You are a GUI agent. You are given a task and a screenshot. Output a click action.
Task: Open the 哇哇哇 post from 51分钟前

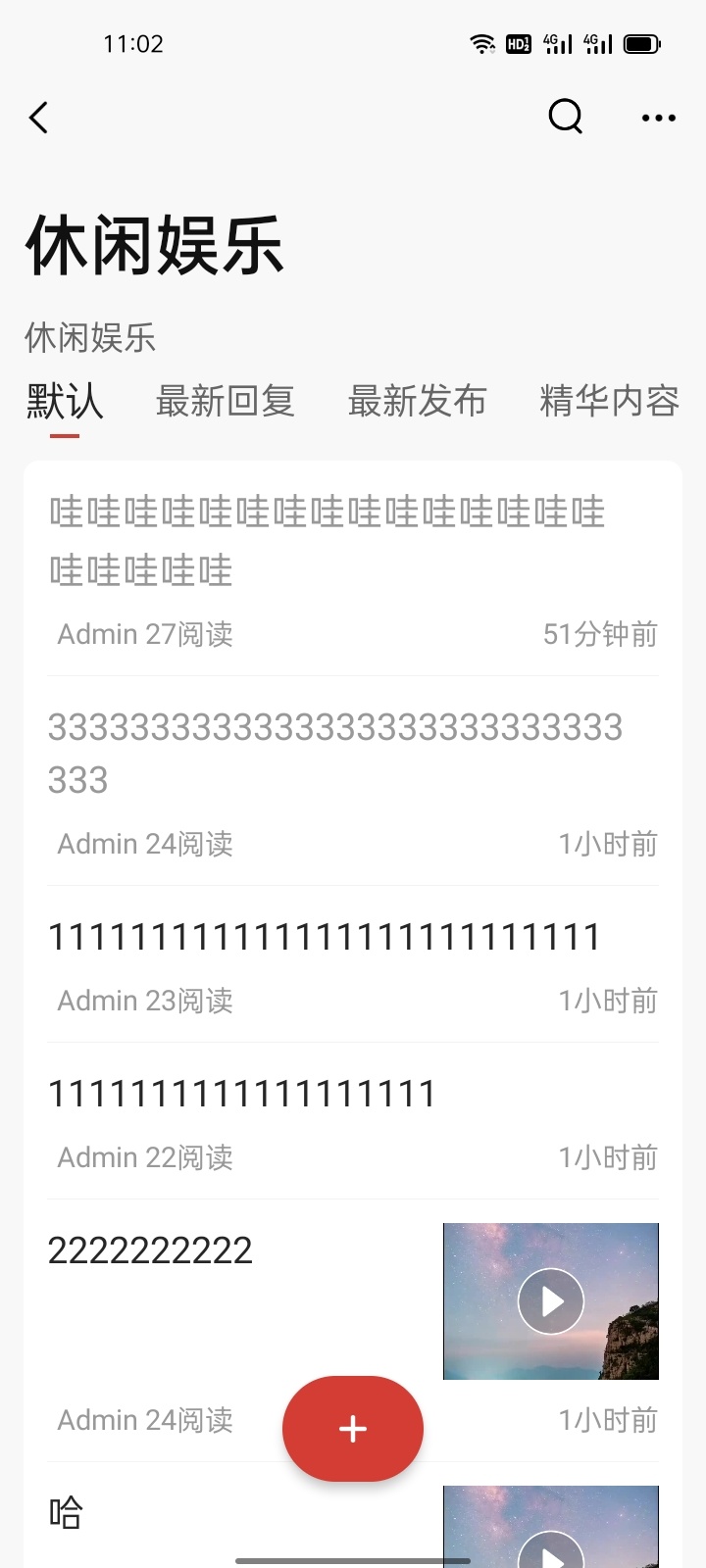point(328,541)
